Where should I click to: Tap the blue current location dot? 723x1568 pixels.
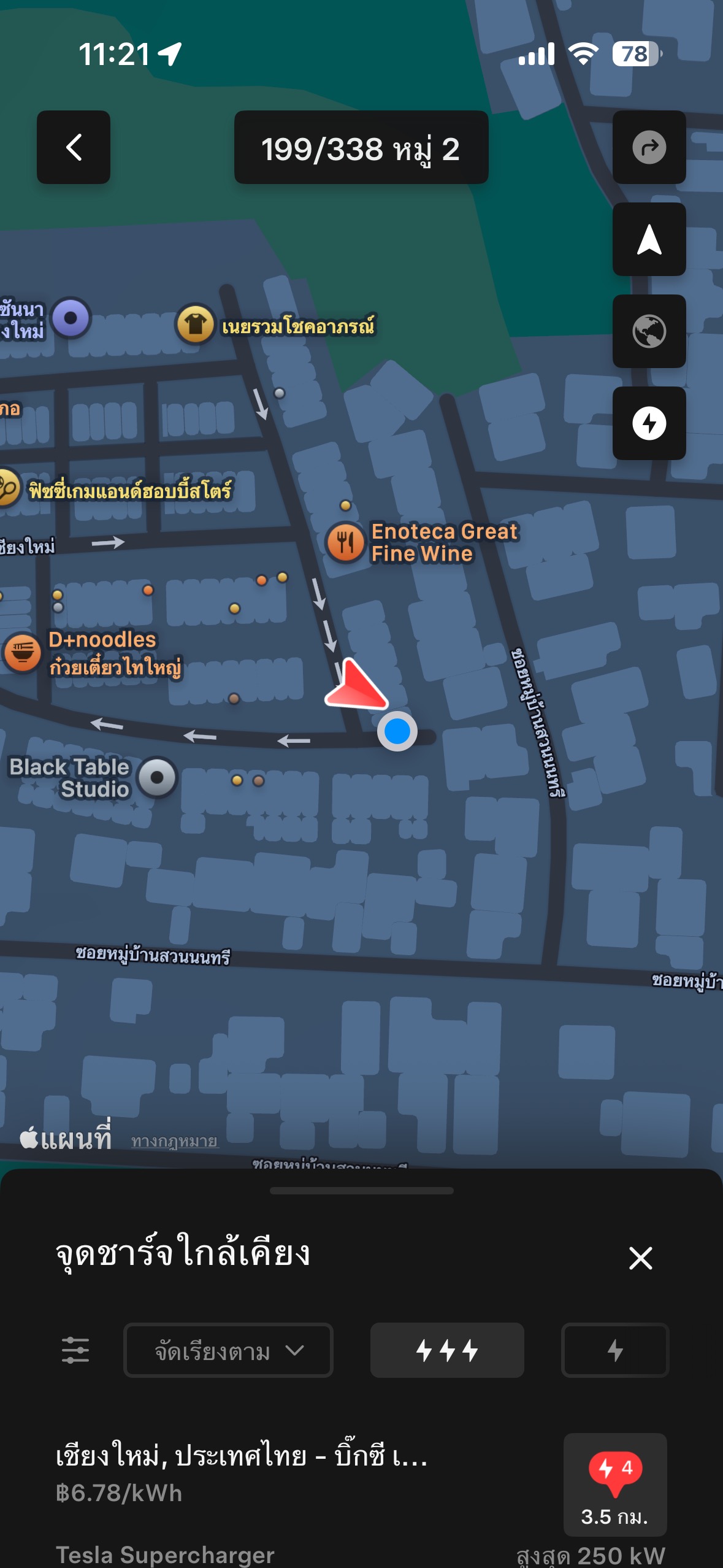[x=397, y=731]
